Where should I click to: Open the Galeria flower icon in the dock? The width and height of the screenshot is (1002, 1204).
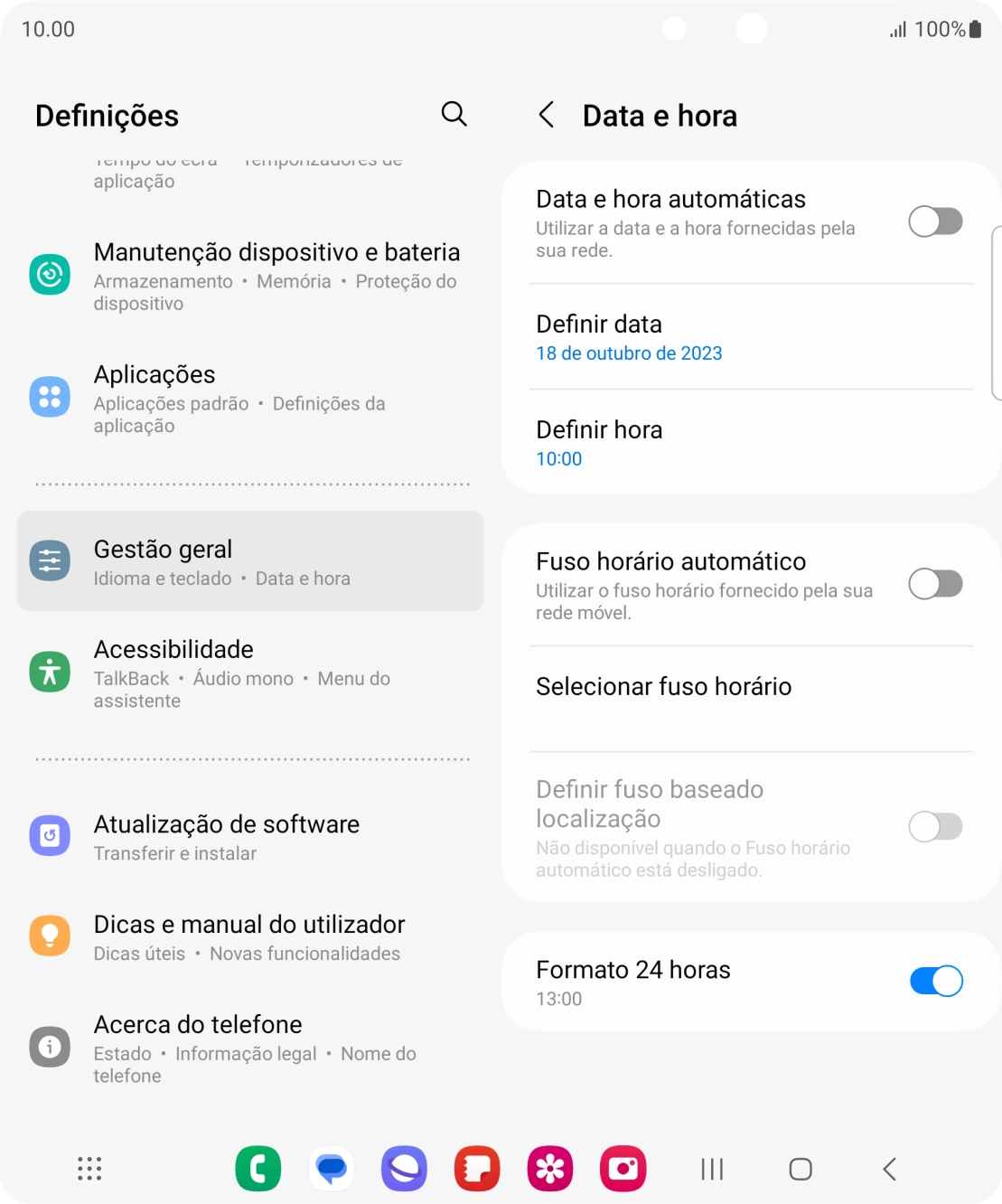click(x=549, y=1168)
